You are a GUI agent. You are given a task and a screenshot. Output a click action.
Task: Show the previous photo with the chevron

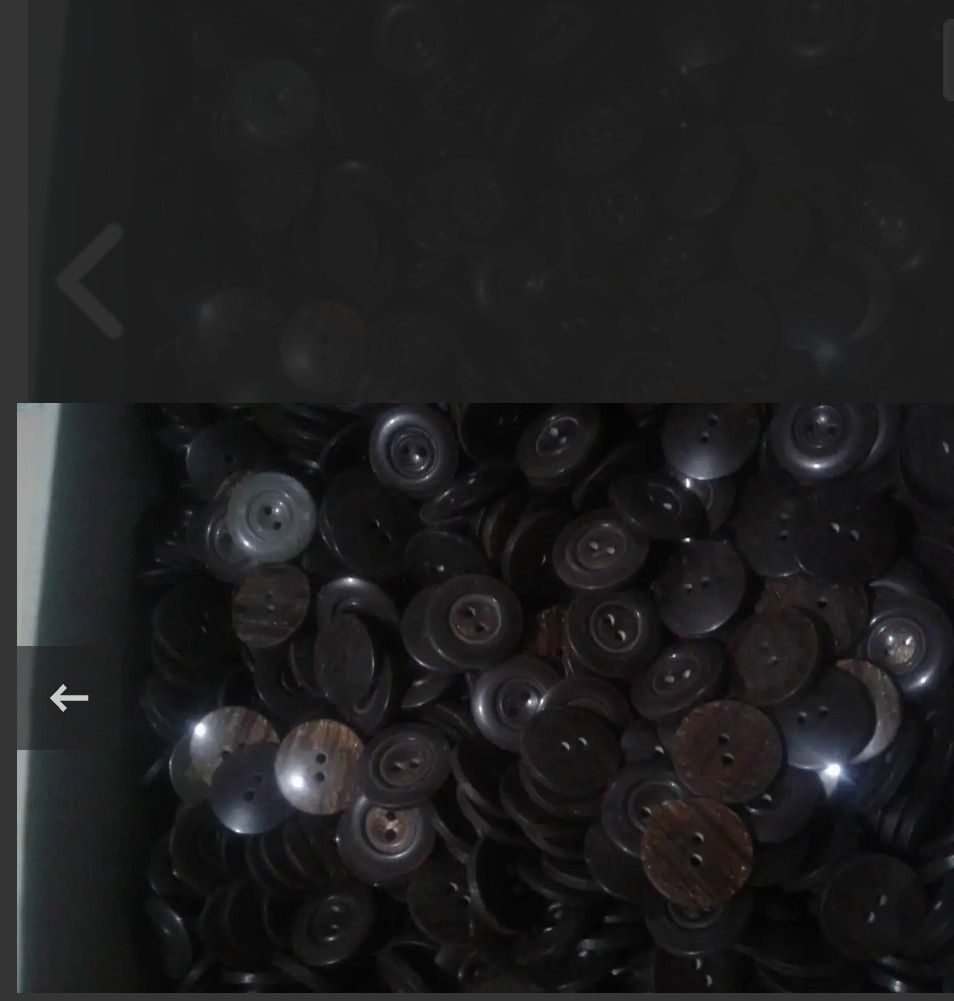pyautogui.click(x=91, y=281)
